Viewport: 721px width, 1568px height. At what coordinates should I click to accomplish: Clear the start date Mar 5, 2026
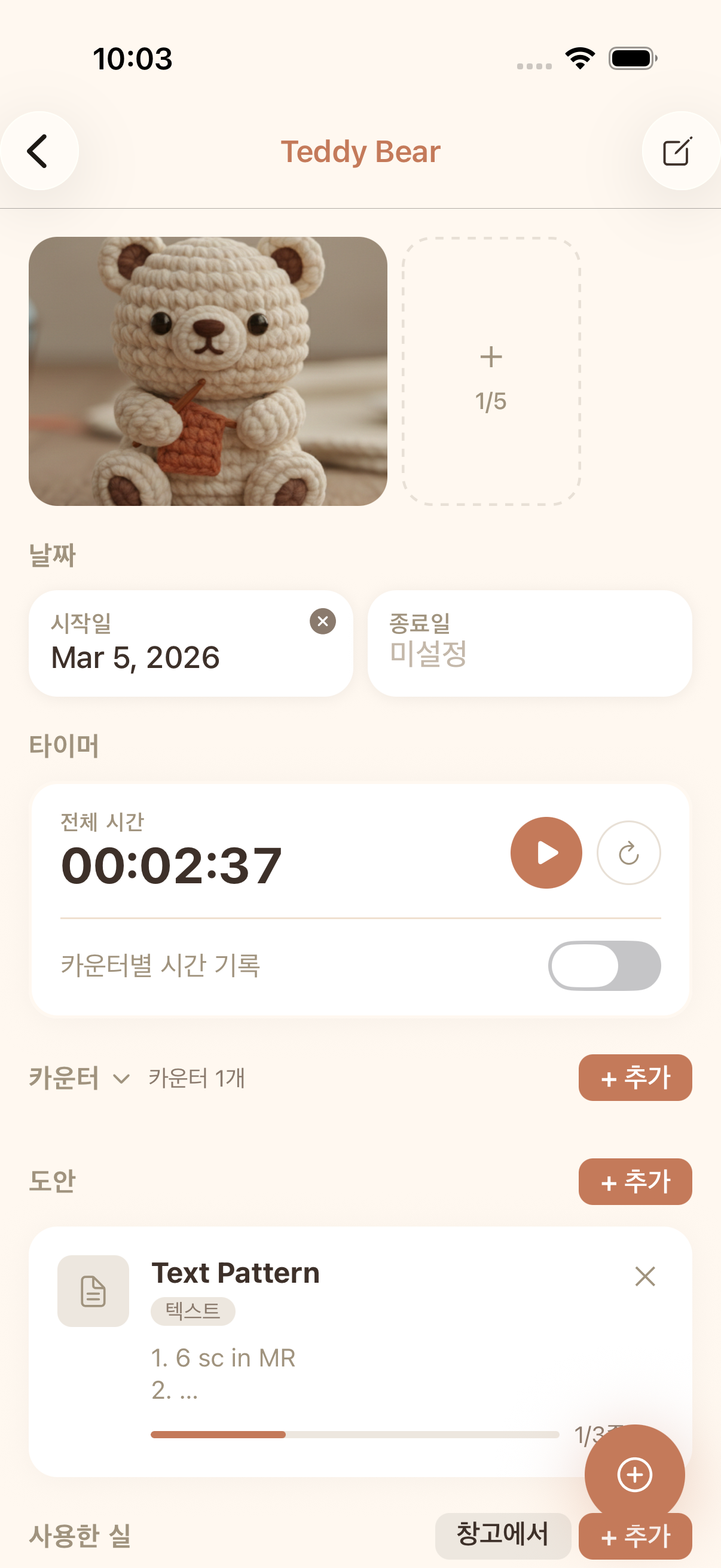tap(322, 621)
